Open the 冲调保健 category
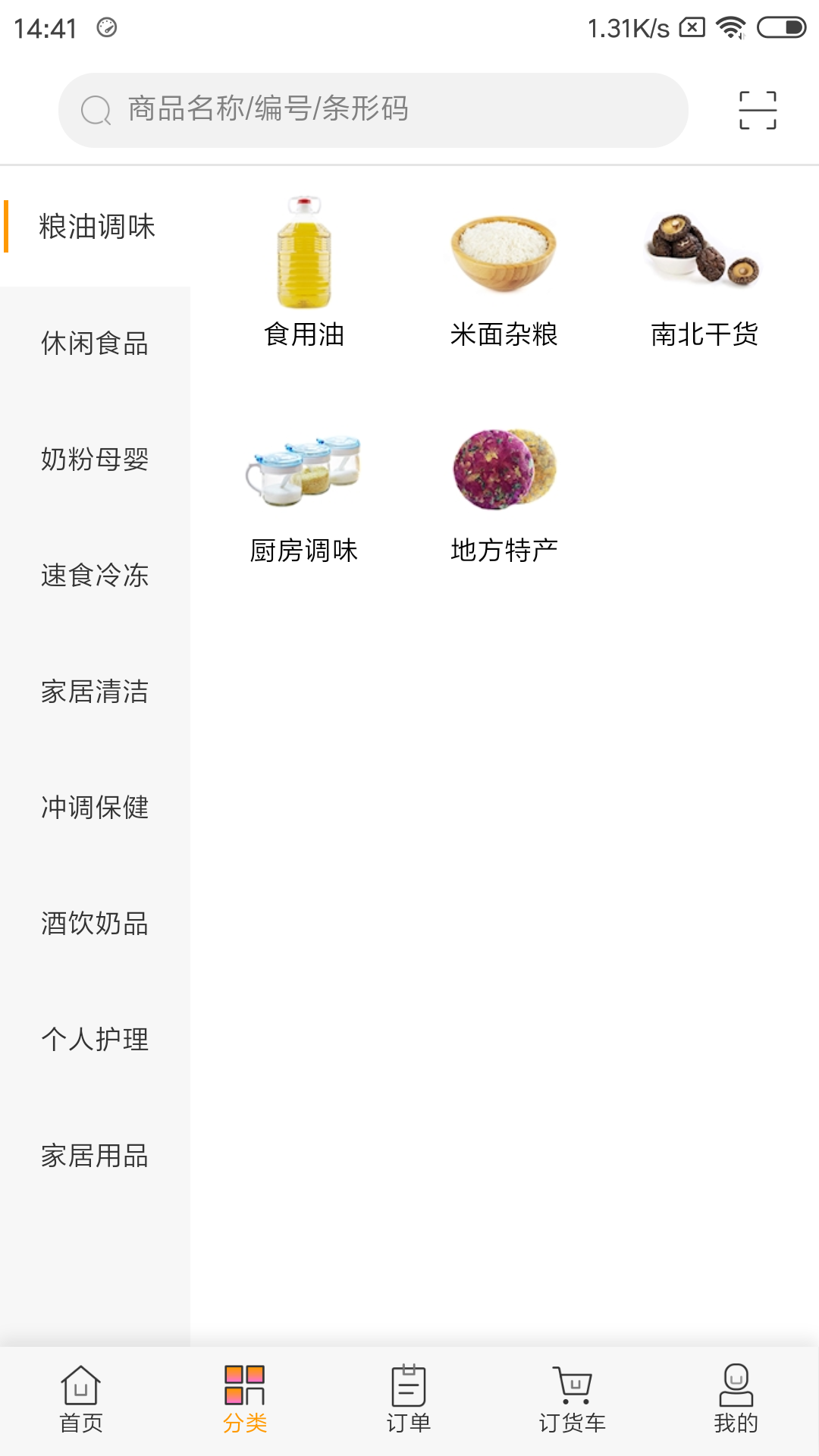 95,808
